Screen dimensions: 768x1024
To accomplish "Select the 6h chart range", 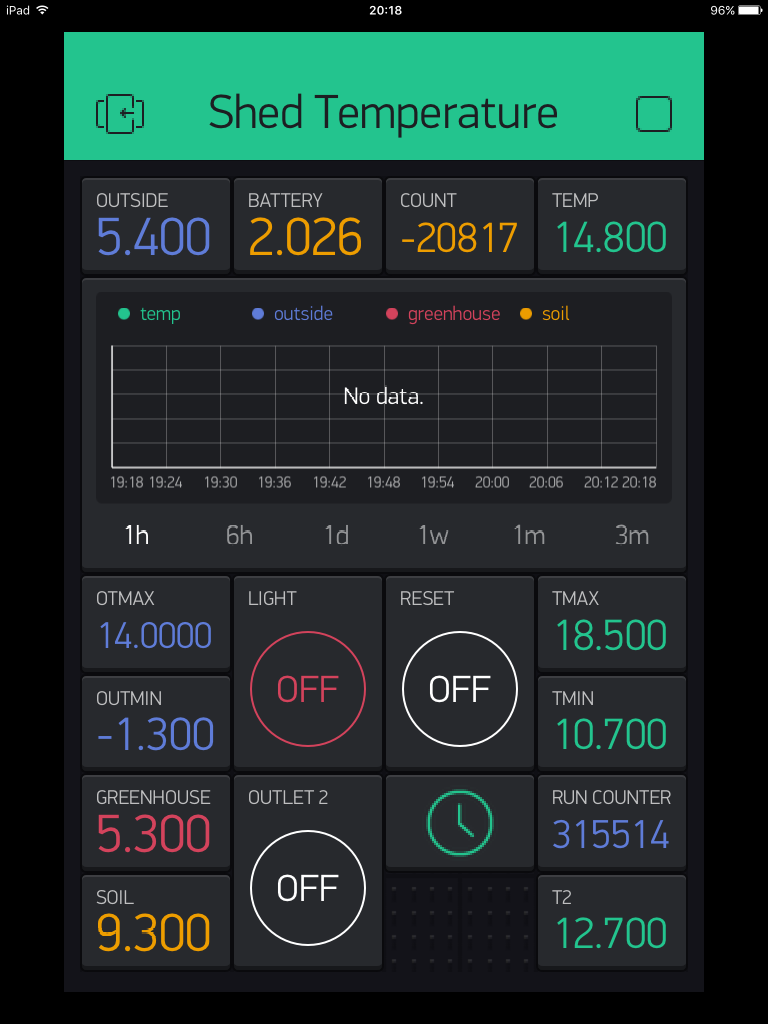I will [x=238, y=535].
